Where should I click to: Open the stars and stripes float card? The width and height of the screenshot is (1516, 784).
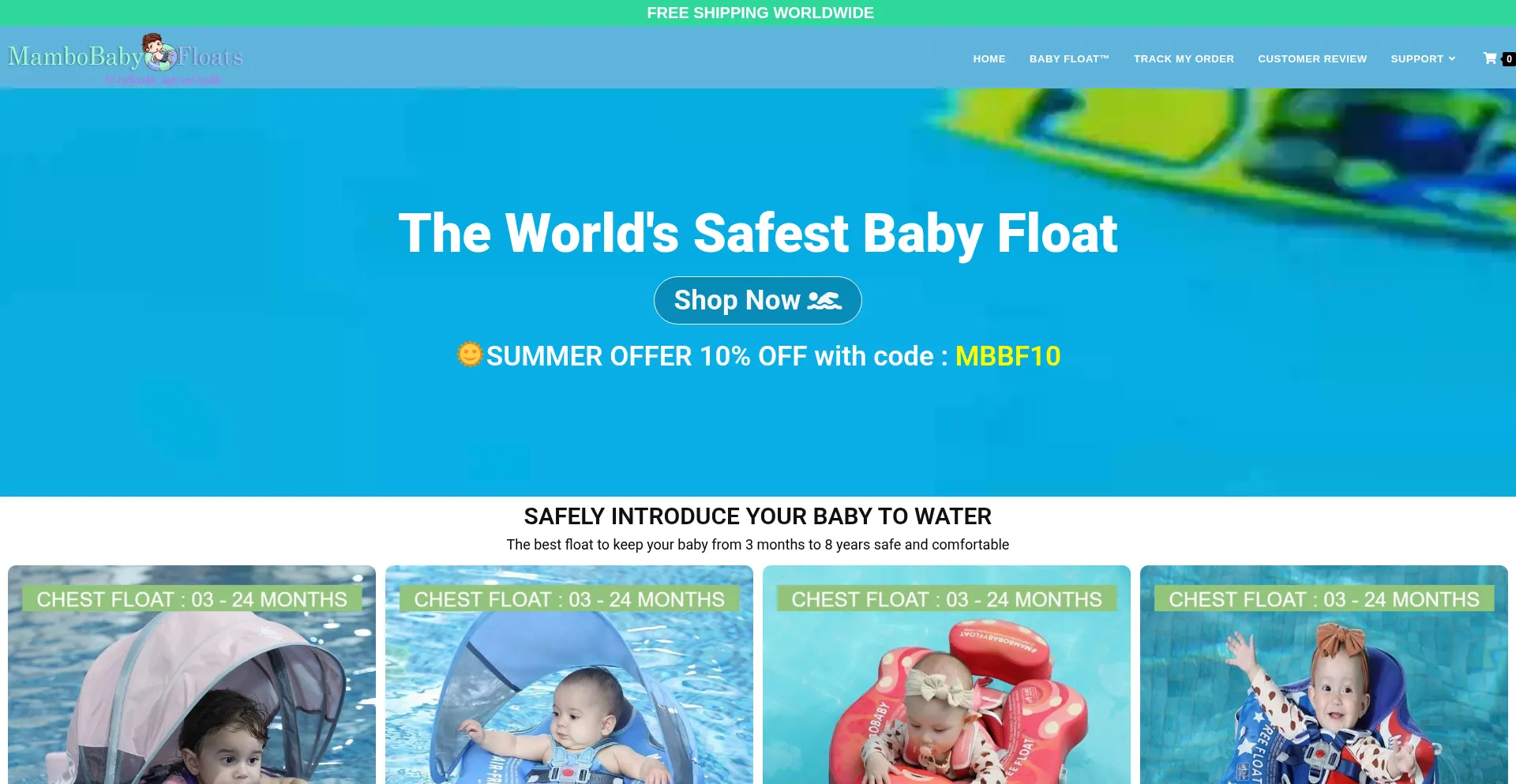[x=1323, y=679]
